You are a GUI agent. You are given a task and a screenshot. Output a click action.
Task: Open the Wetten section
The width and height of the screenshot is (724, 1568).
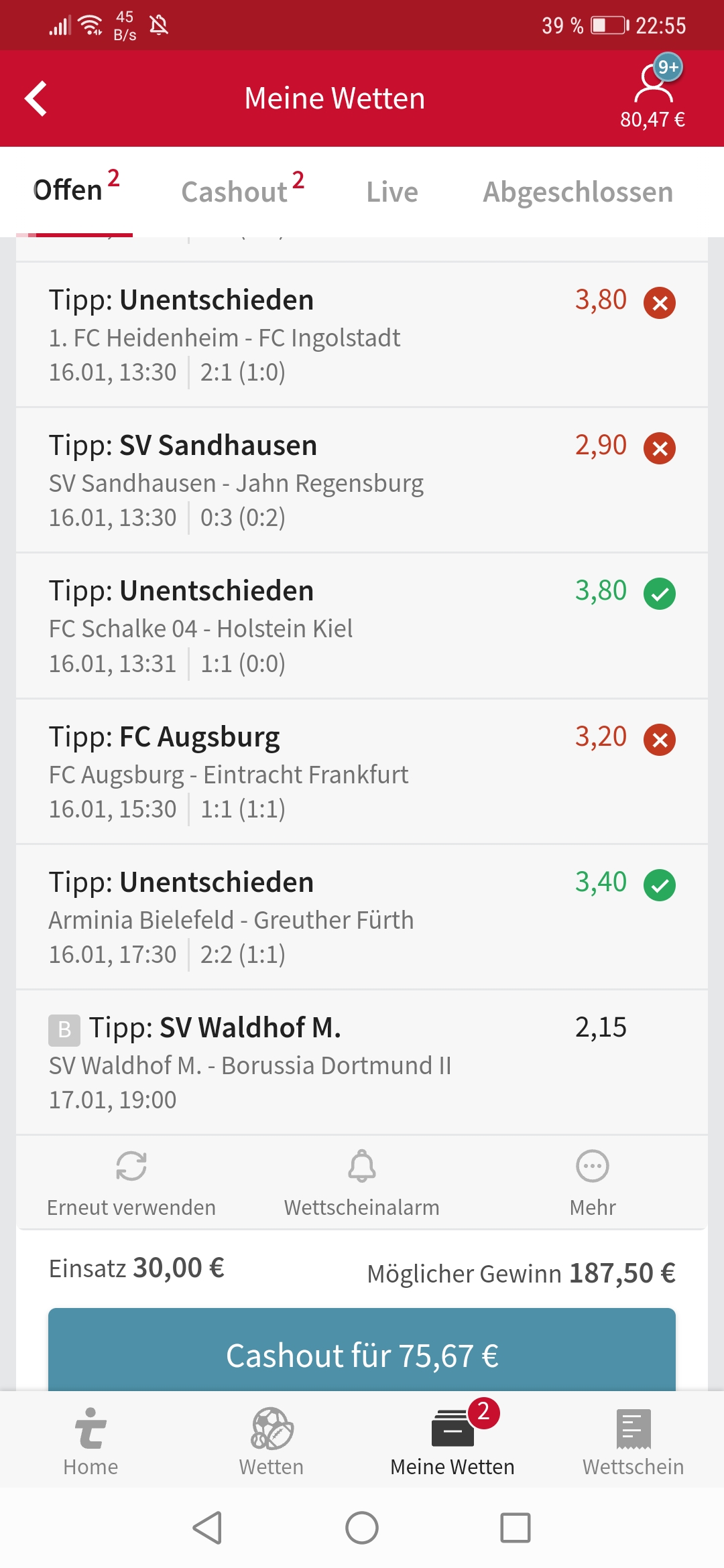271,1441
